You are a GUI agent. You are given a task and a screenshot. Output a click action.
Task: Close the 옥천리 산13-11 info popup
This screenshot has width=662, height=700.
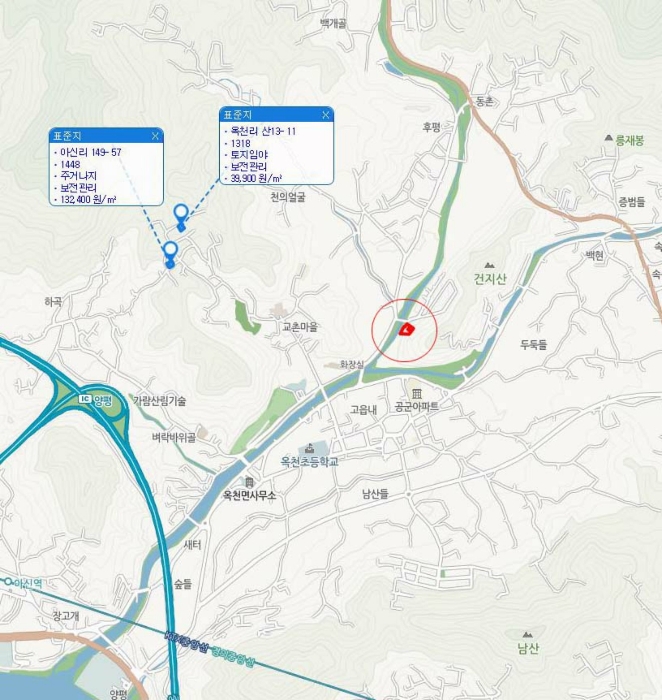[325, 115]
